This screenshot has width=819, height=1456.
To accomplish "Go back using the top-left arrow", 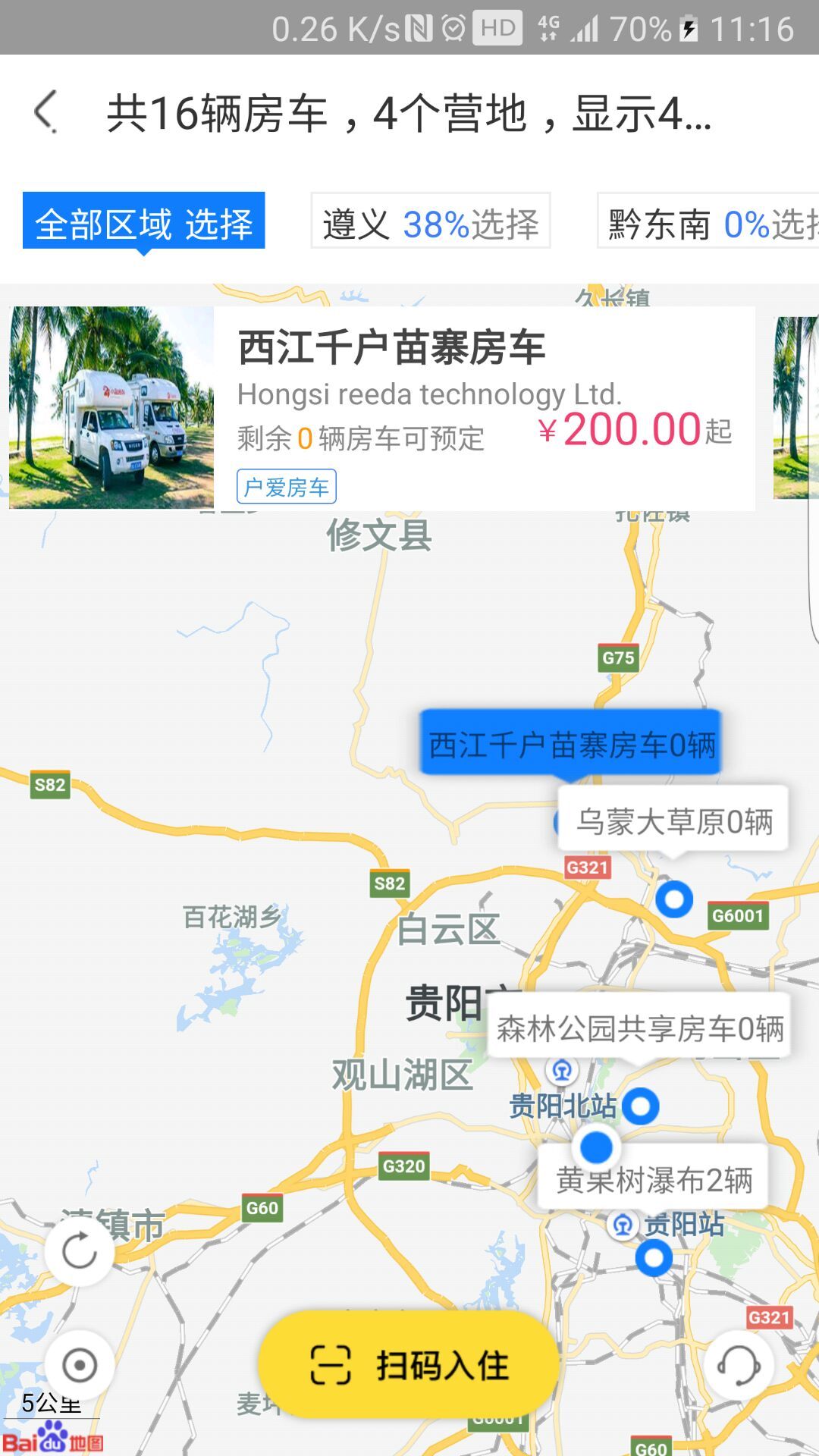I will [x=45, y=112].
